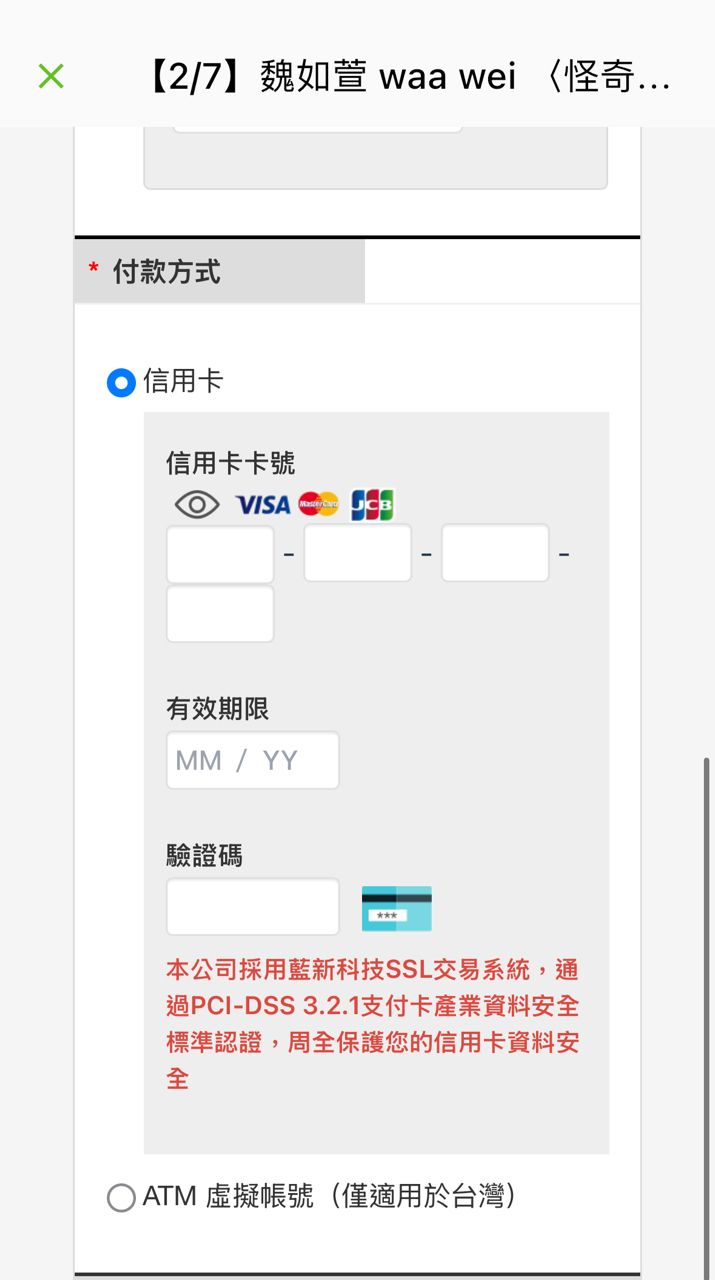The height and width of the screenshot is (1280, 715).
Task: Focus the second card number field
Action: point(357,554)
